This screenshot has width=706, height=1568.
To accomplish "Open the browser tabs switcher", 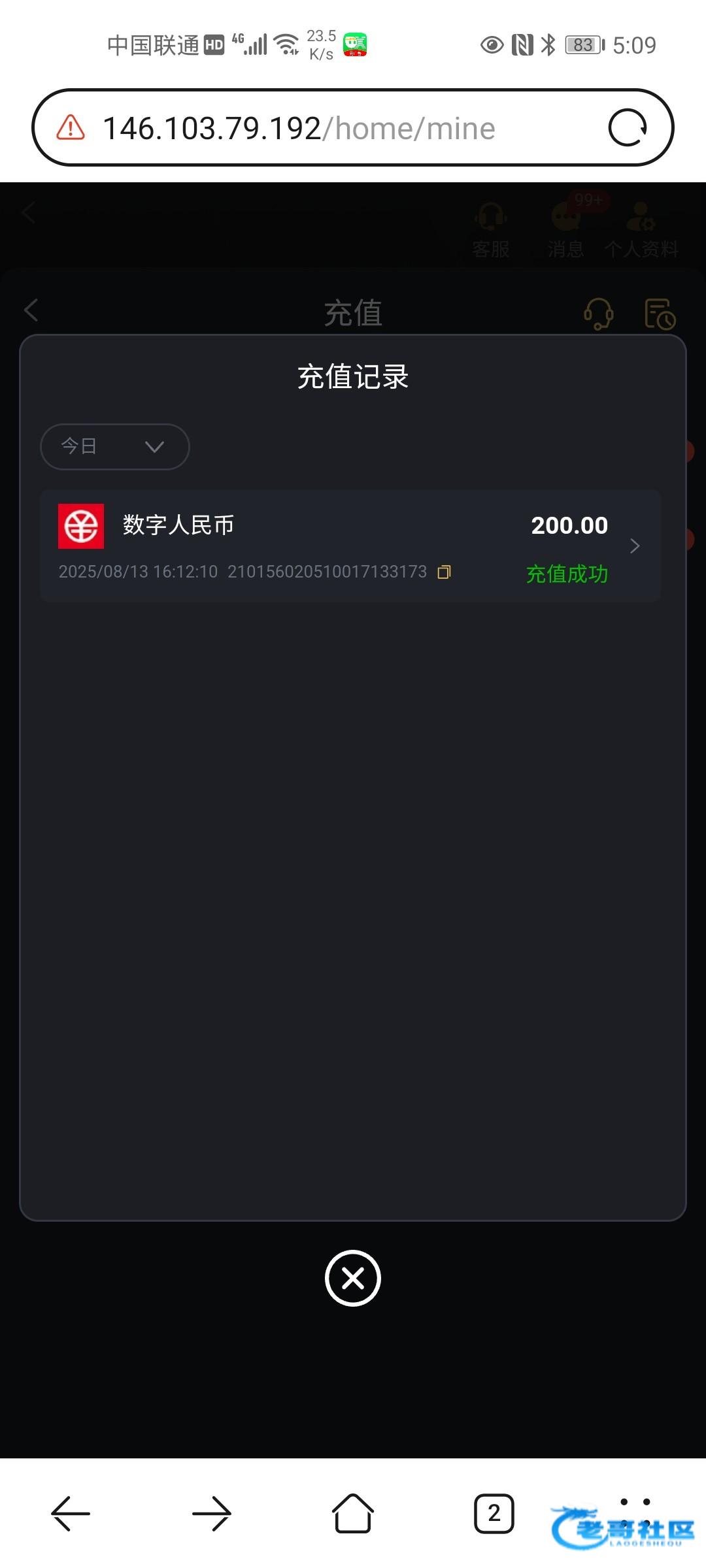I will click(494, 1513).
